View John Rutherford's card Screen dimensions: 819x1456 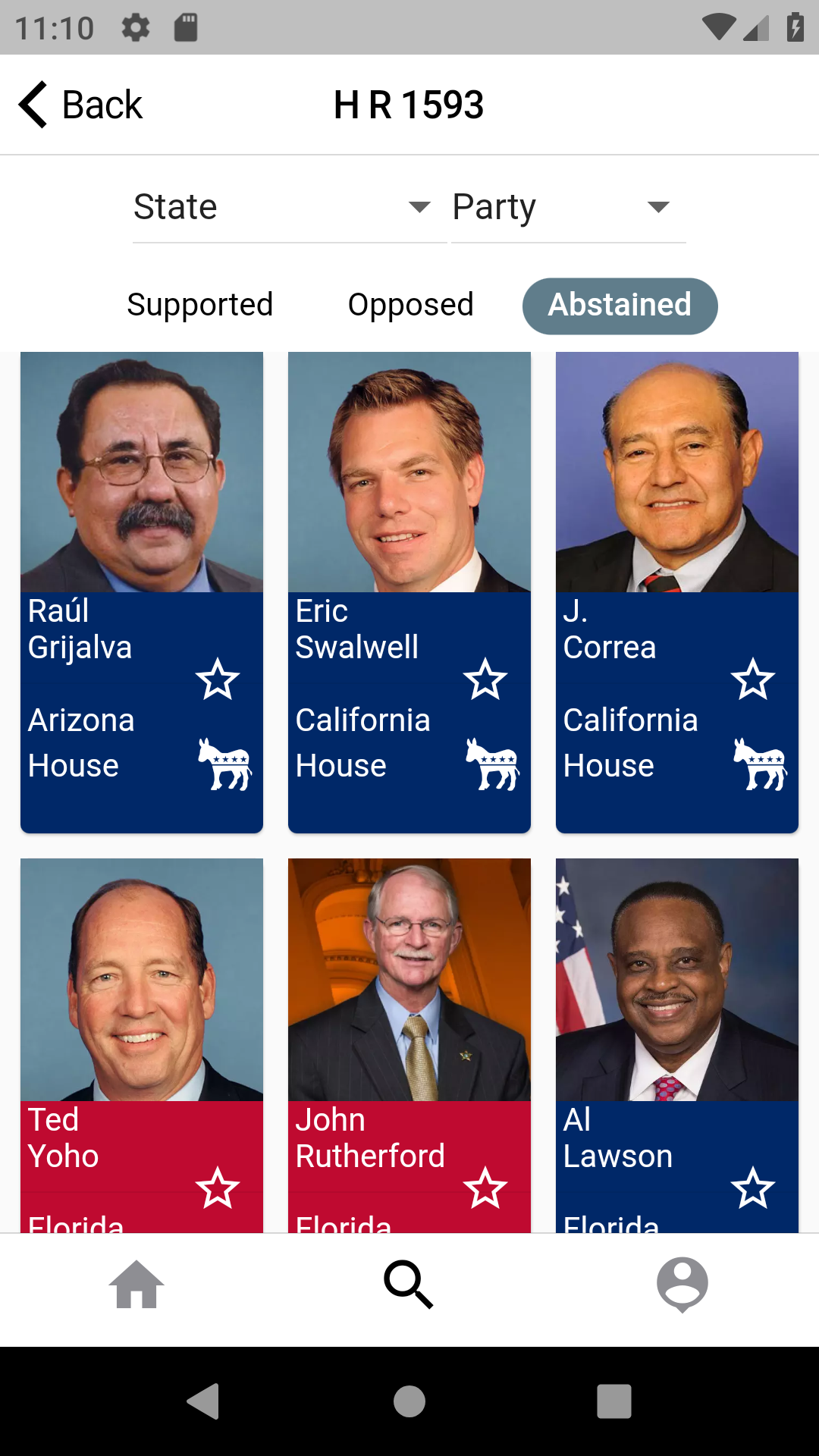tap(409, 986)
